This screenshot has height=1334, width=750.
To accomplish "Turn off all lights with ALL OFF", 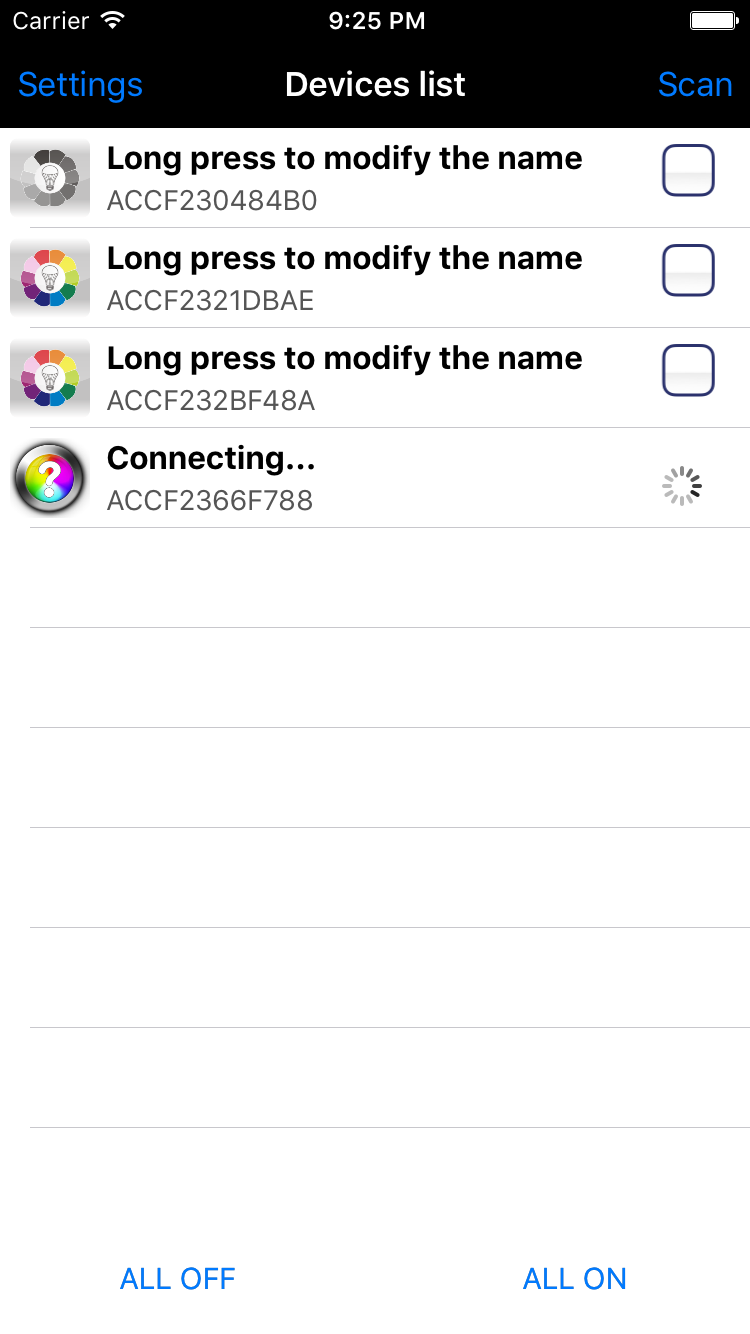I will [177, 1278].
